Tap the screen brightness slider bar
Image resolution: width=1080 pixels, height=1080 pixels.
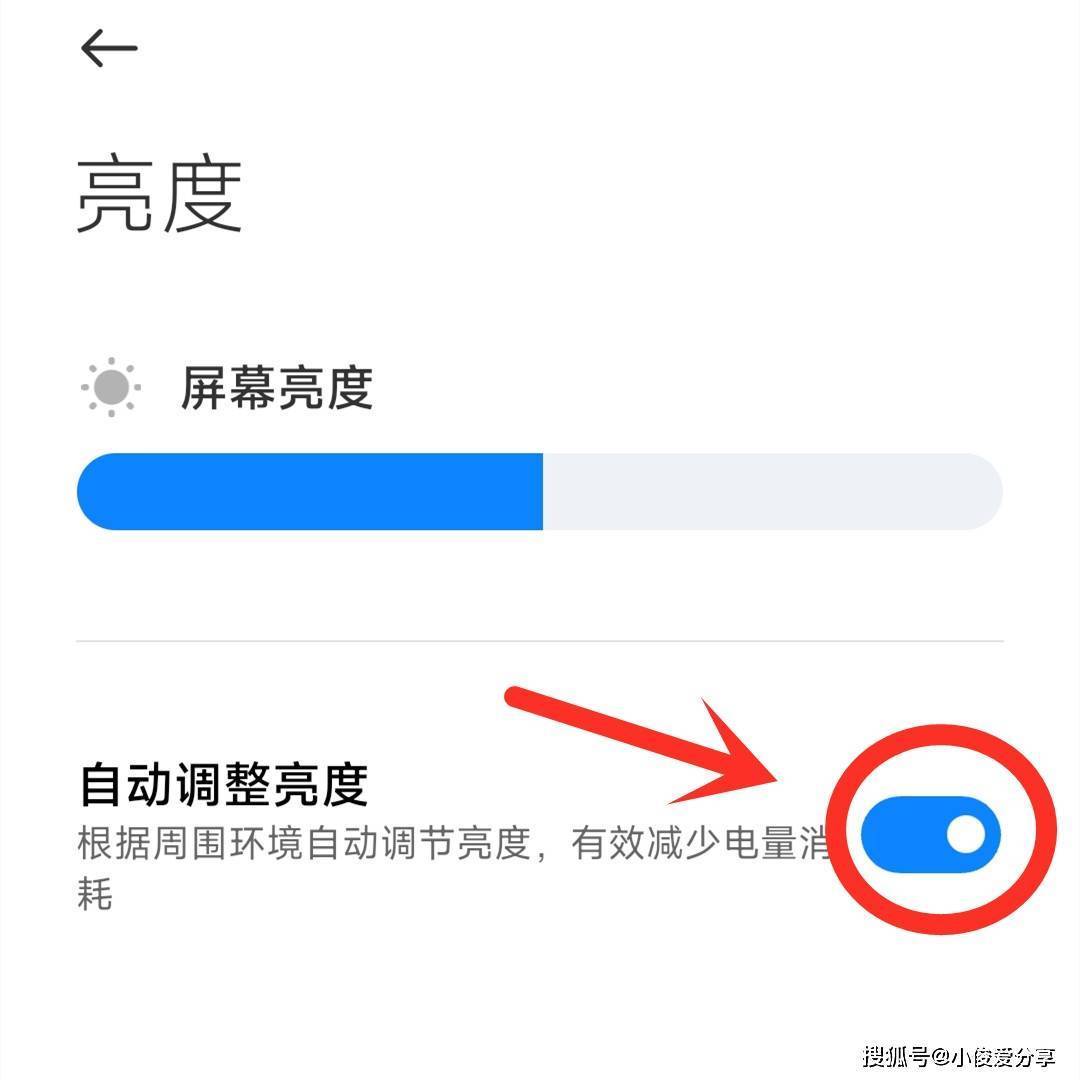point(540,491)
